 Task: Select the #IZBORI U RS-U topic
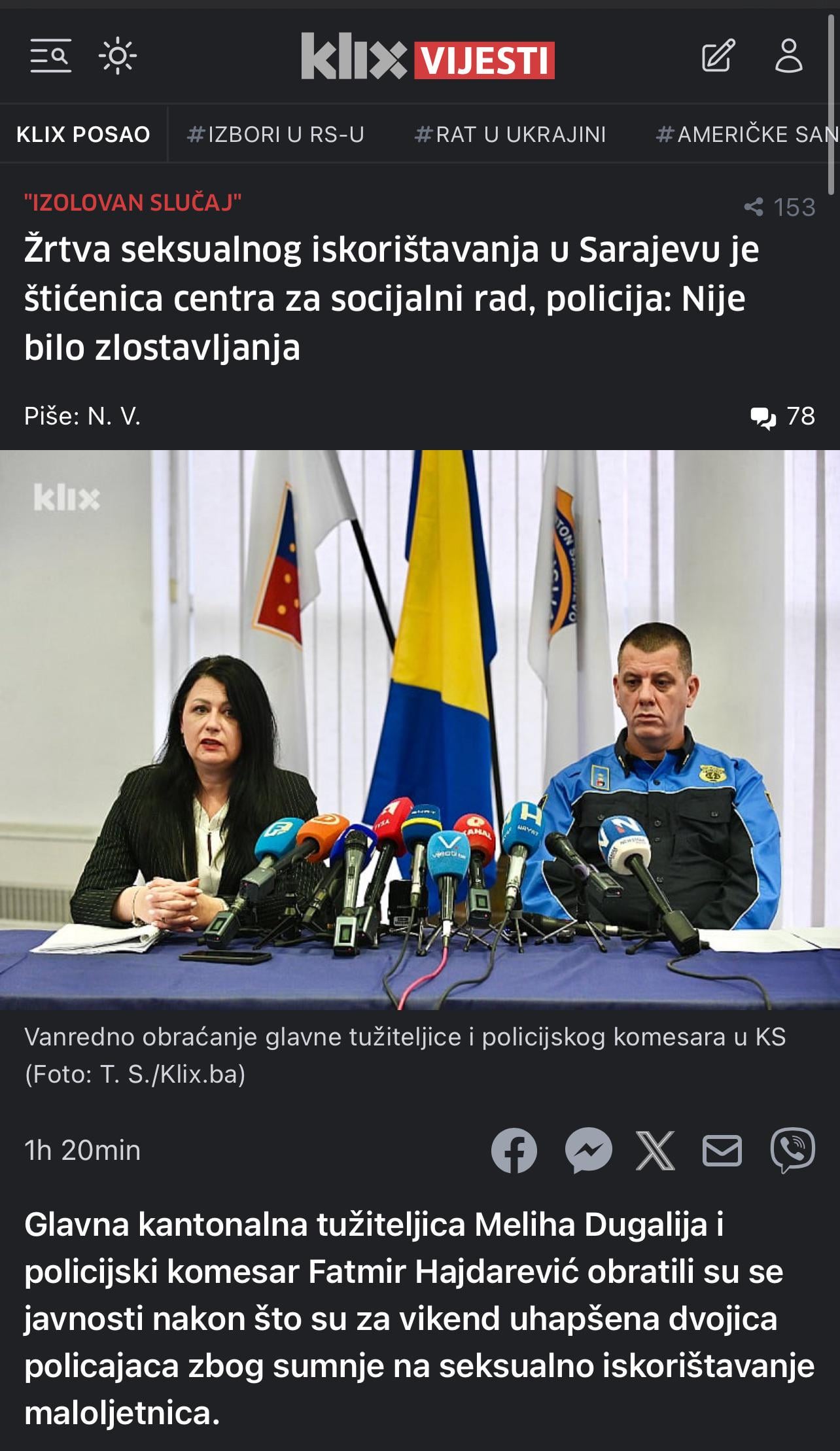click(x=275, y=134)
